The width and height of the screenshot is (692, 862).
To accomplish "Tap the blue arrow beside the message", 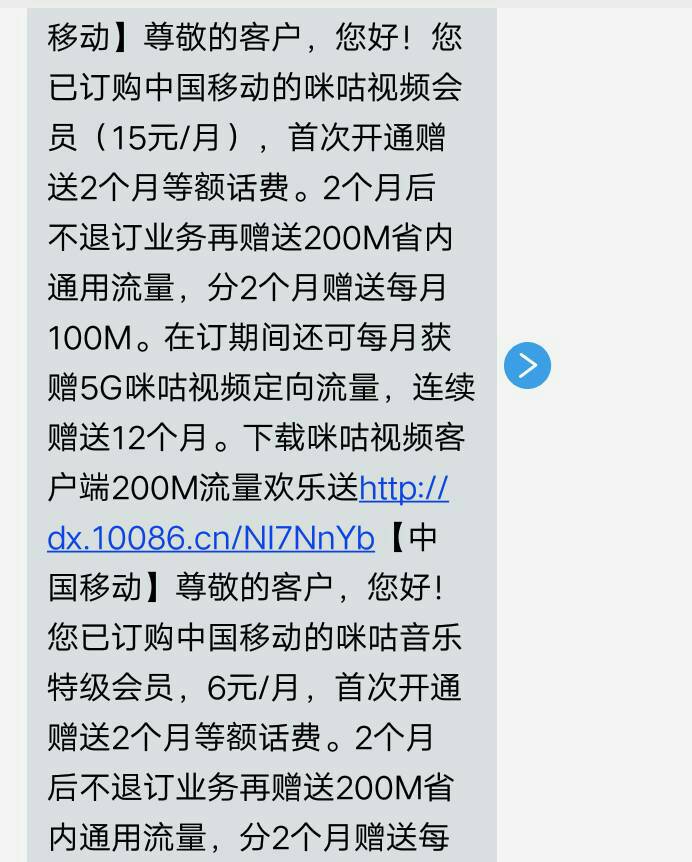I will pos(527,365).
